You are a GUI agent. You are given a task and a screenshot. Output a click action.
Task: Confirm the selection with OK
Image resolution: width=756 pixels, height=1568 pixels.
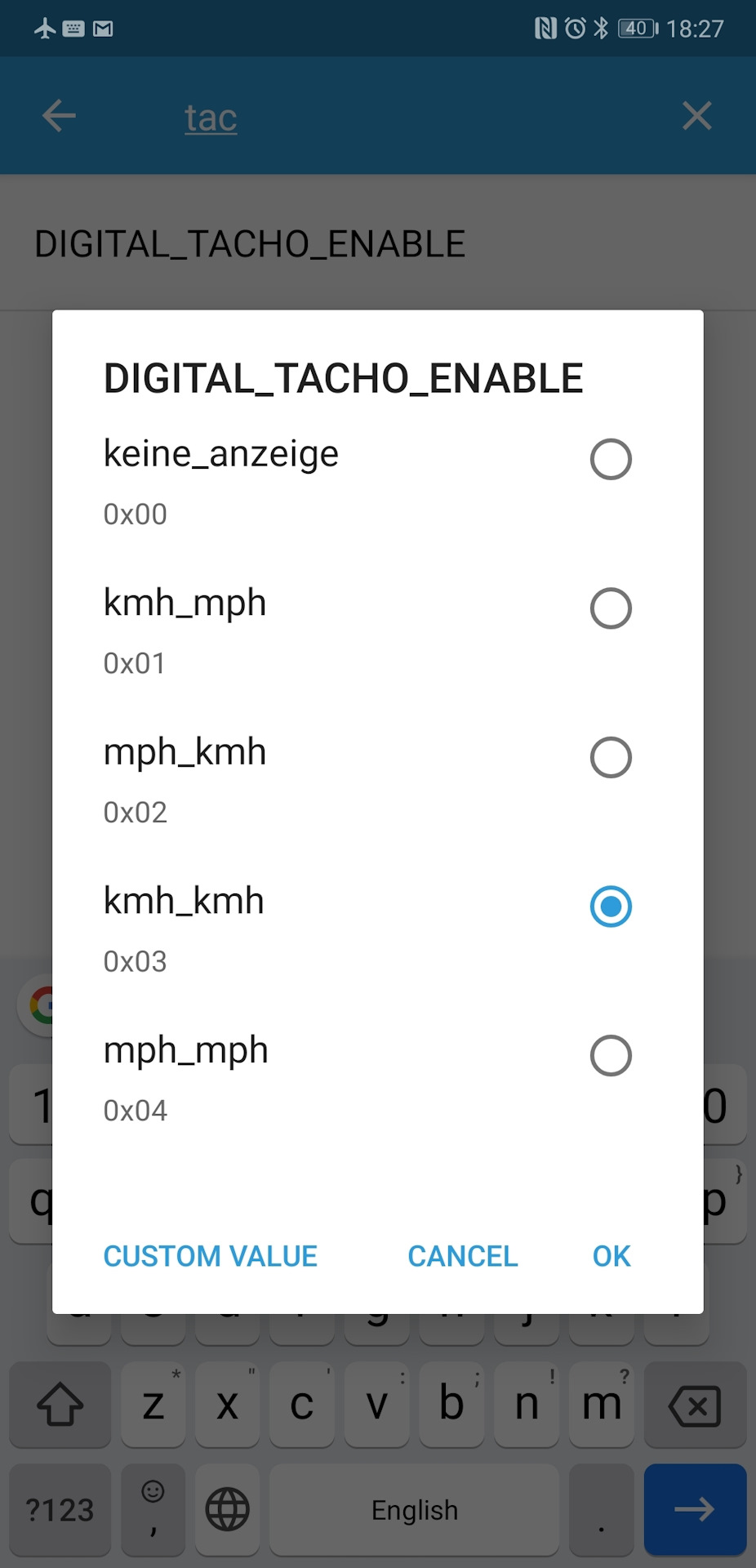611,1256
